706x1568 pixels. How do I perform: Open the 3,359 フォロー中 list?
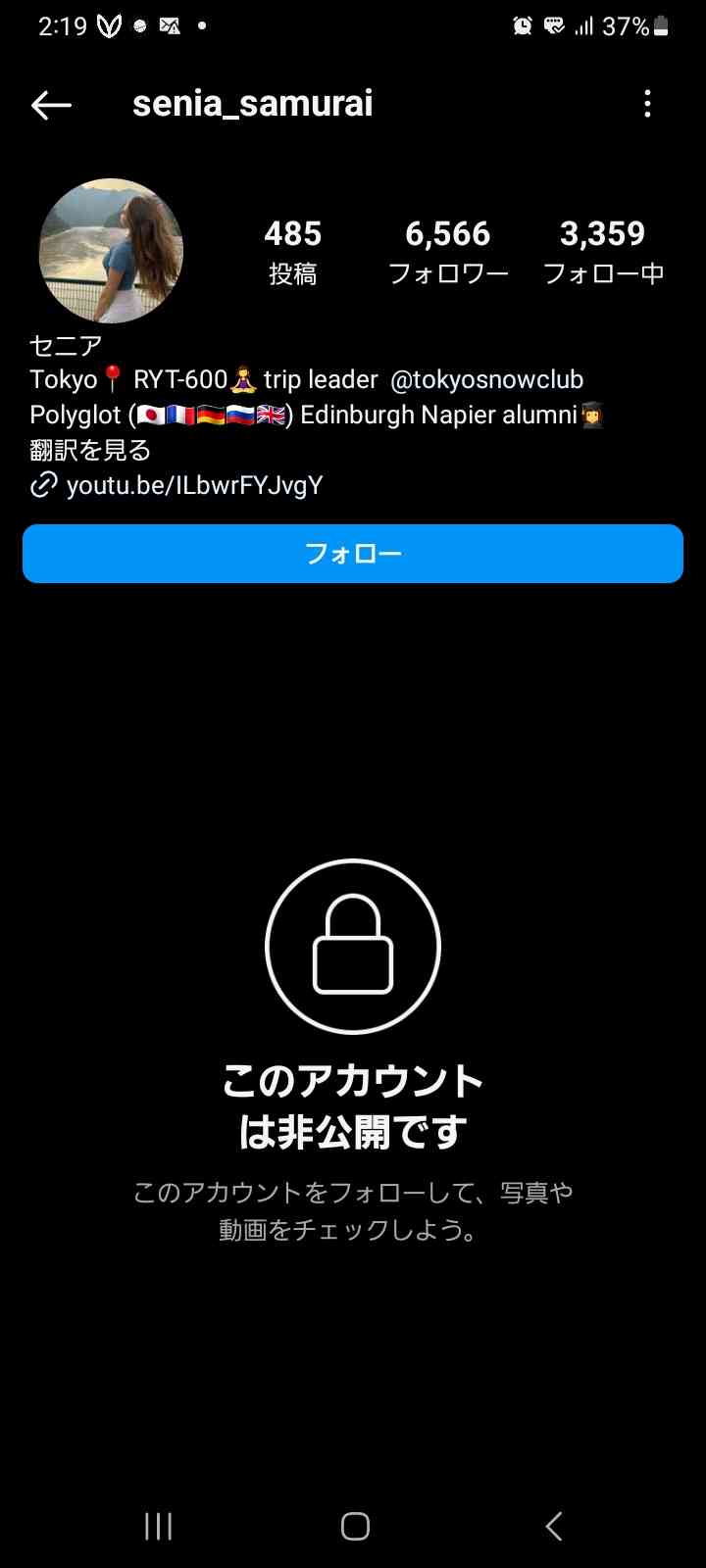603,251
